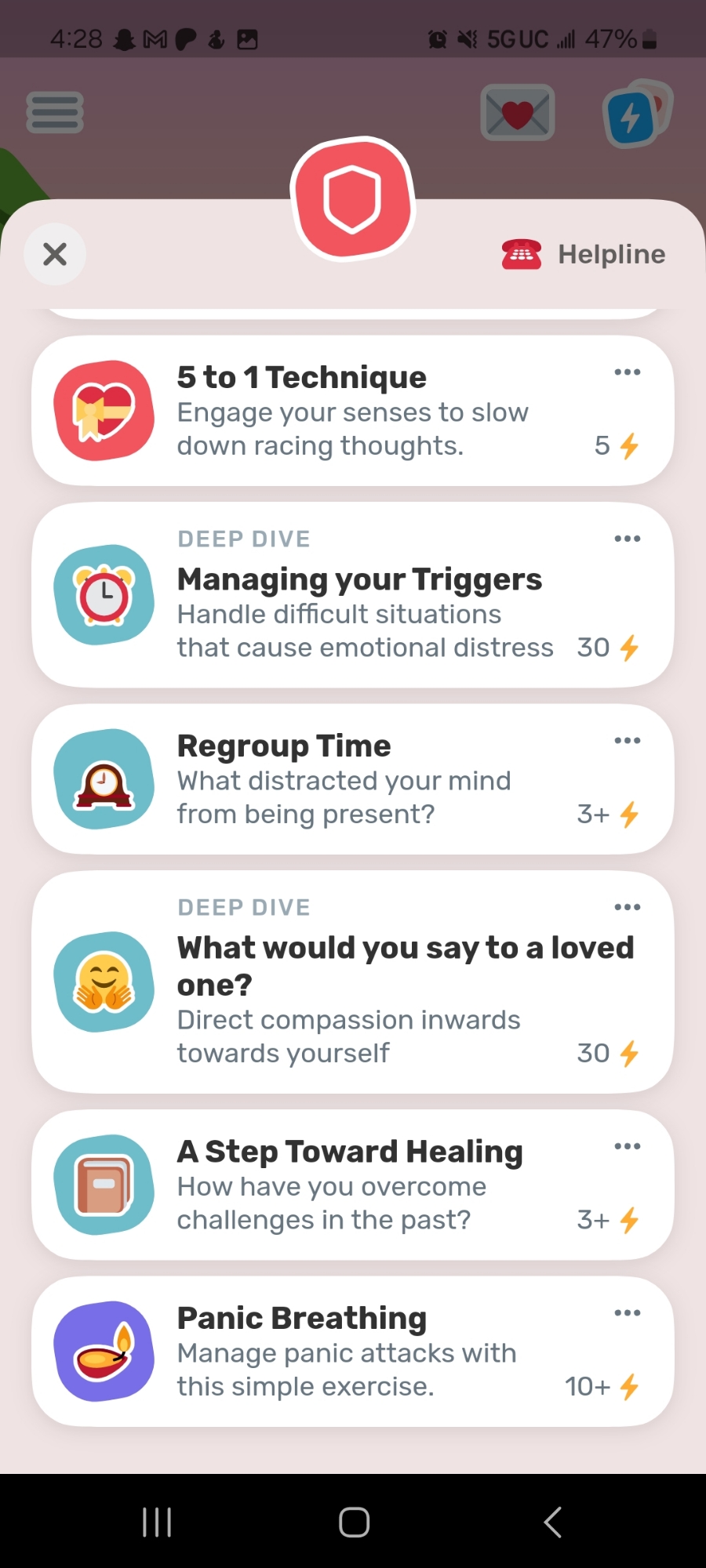Screen dimensions: 706x1568
Task: Show more options for Panic Breathing
Action: [627, 1313]
